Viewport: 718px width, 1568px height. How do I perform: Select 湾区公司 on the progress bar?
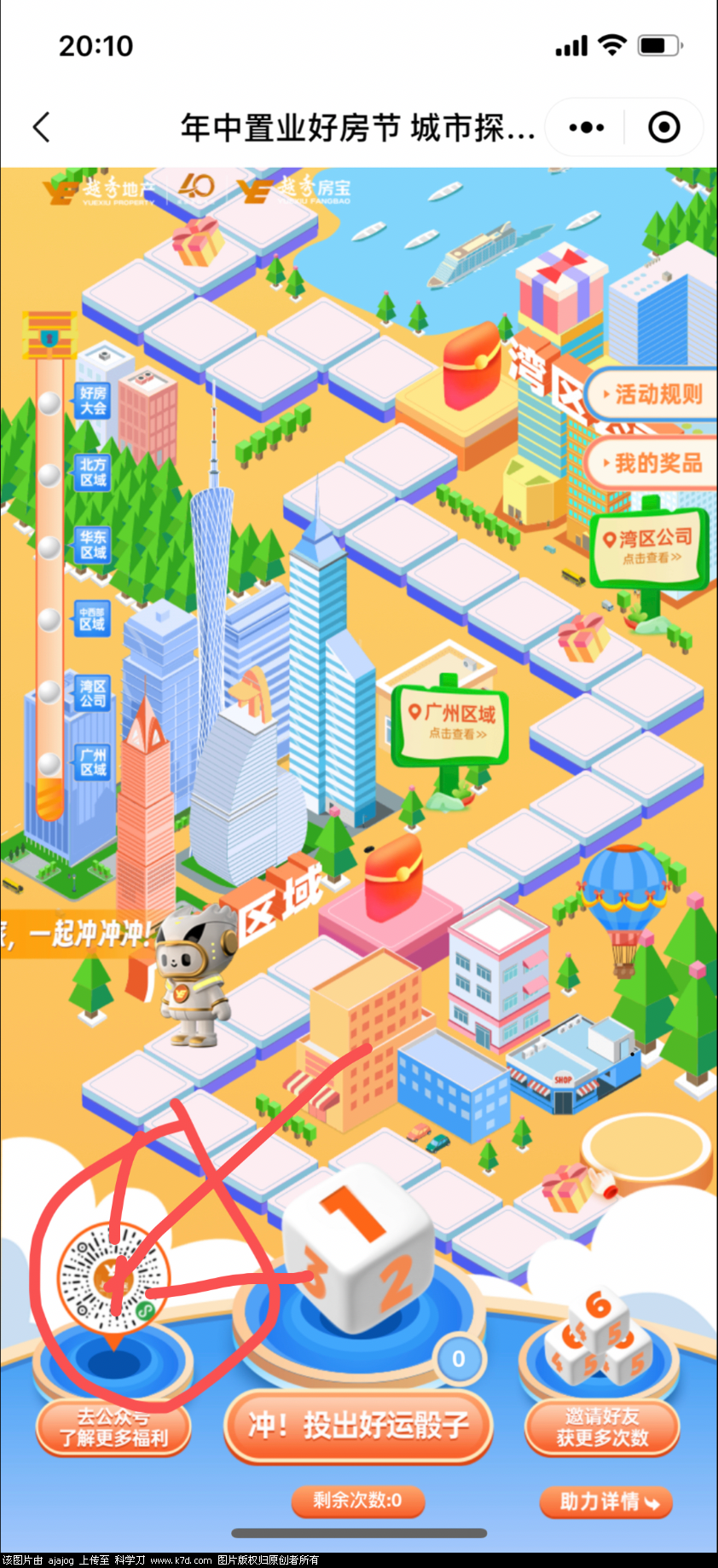point(93,693)
